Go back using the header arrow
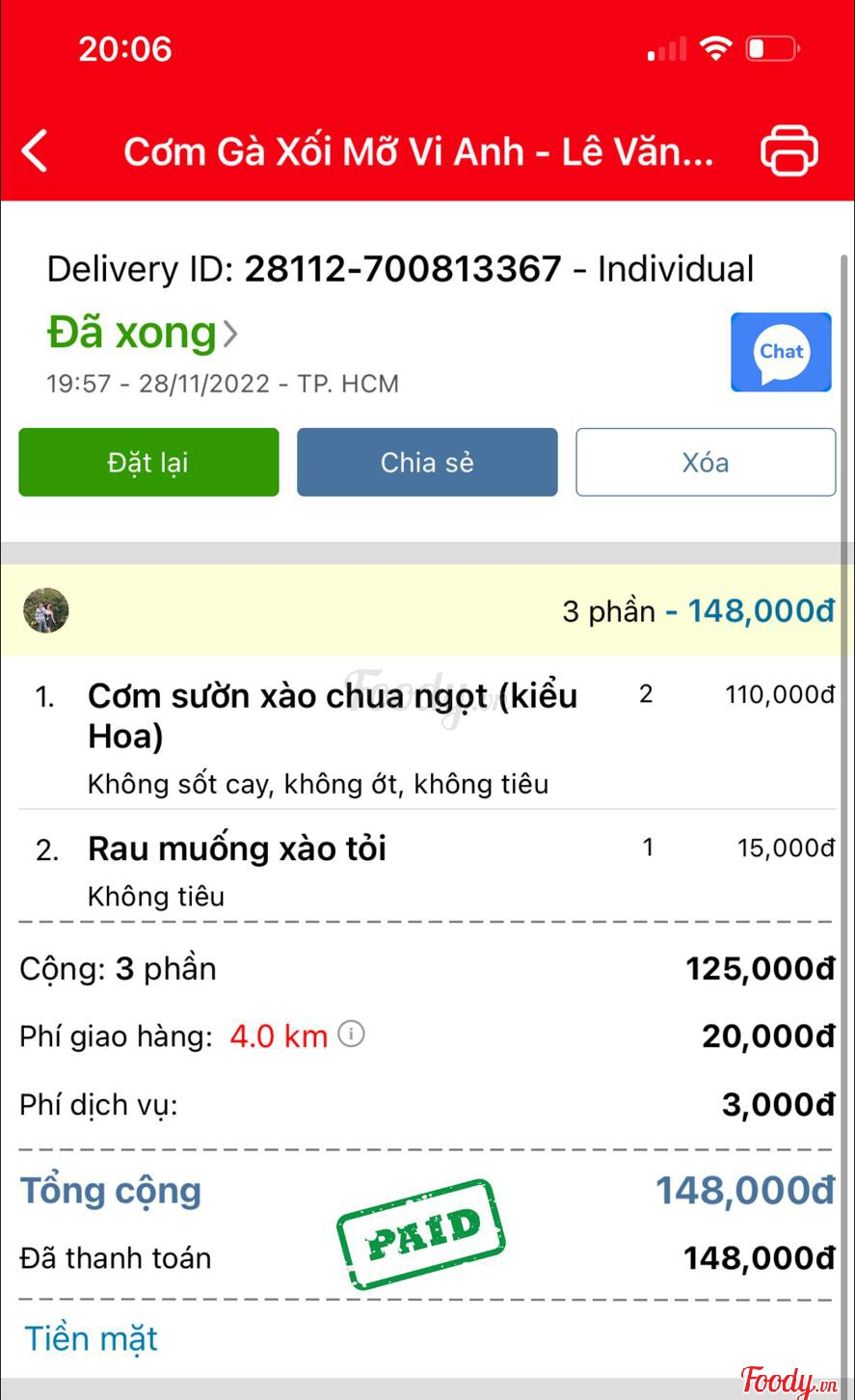This screenshot has height=1400, width=855. [36, 151]
